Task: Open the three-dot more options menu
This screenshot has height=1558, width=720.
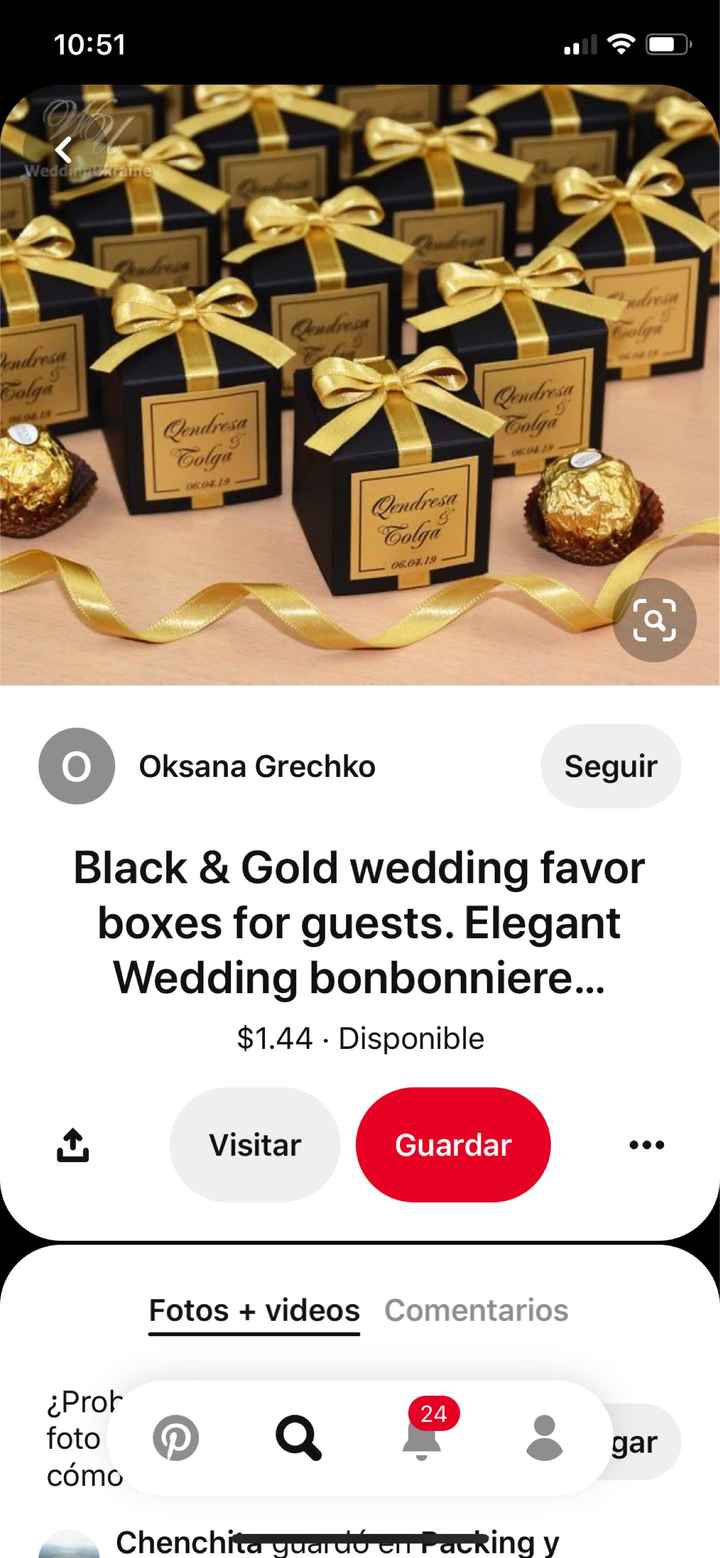Action: pos(646,1145)
